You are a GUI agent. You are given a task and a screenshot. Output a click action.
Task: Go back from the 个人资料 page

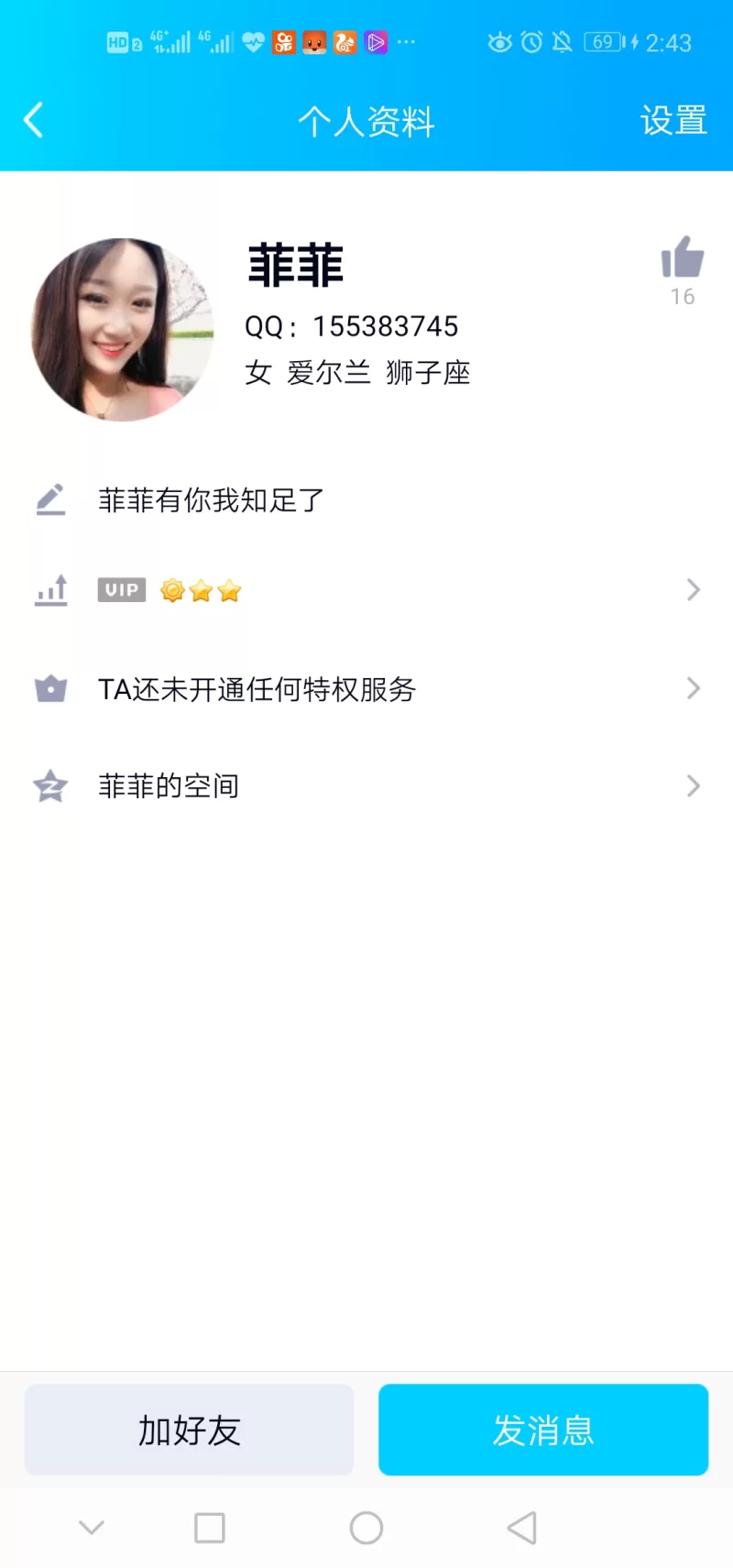(34, 120)
